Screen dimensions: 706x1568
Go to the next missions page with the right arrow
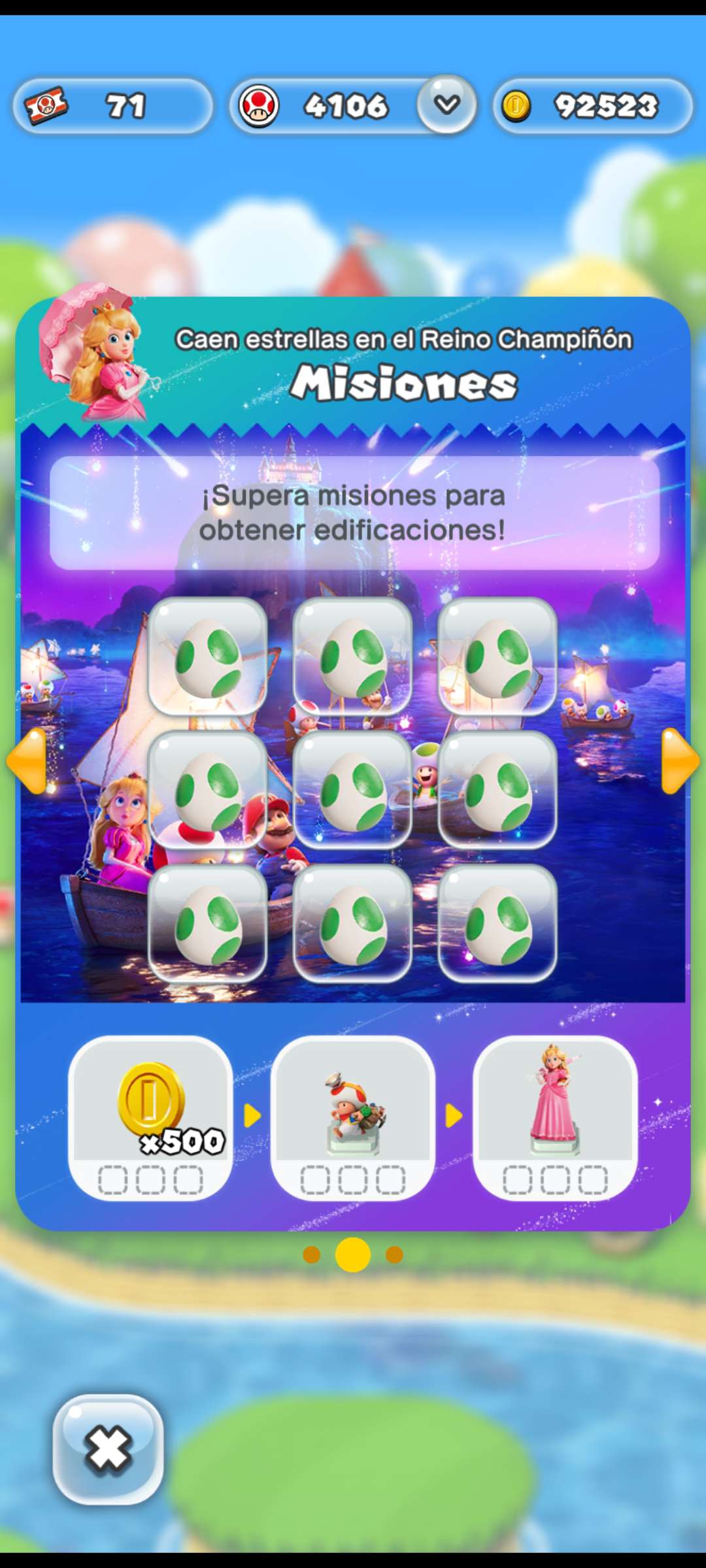pyautogui.click(x=679, y=761)
